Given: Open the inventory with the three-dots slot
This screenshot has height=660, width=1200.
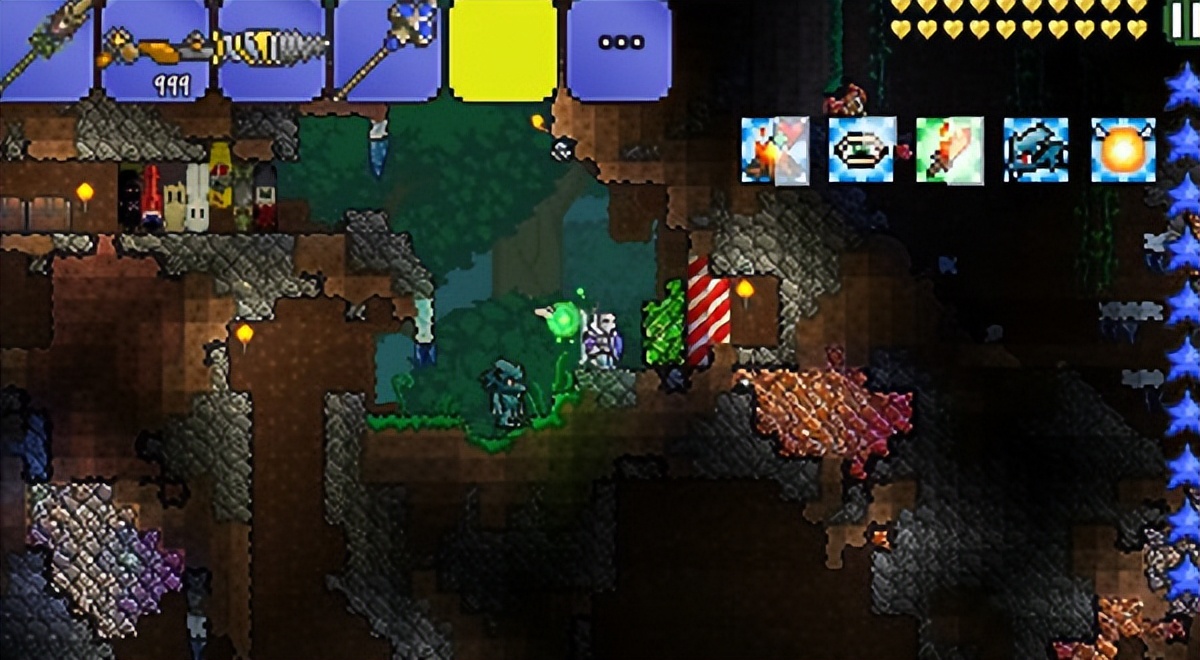Looking at the screenshot, I should [619, 46].
